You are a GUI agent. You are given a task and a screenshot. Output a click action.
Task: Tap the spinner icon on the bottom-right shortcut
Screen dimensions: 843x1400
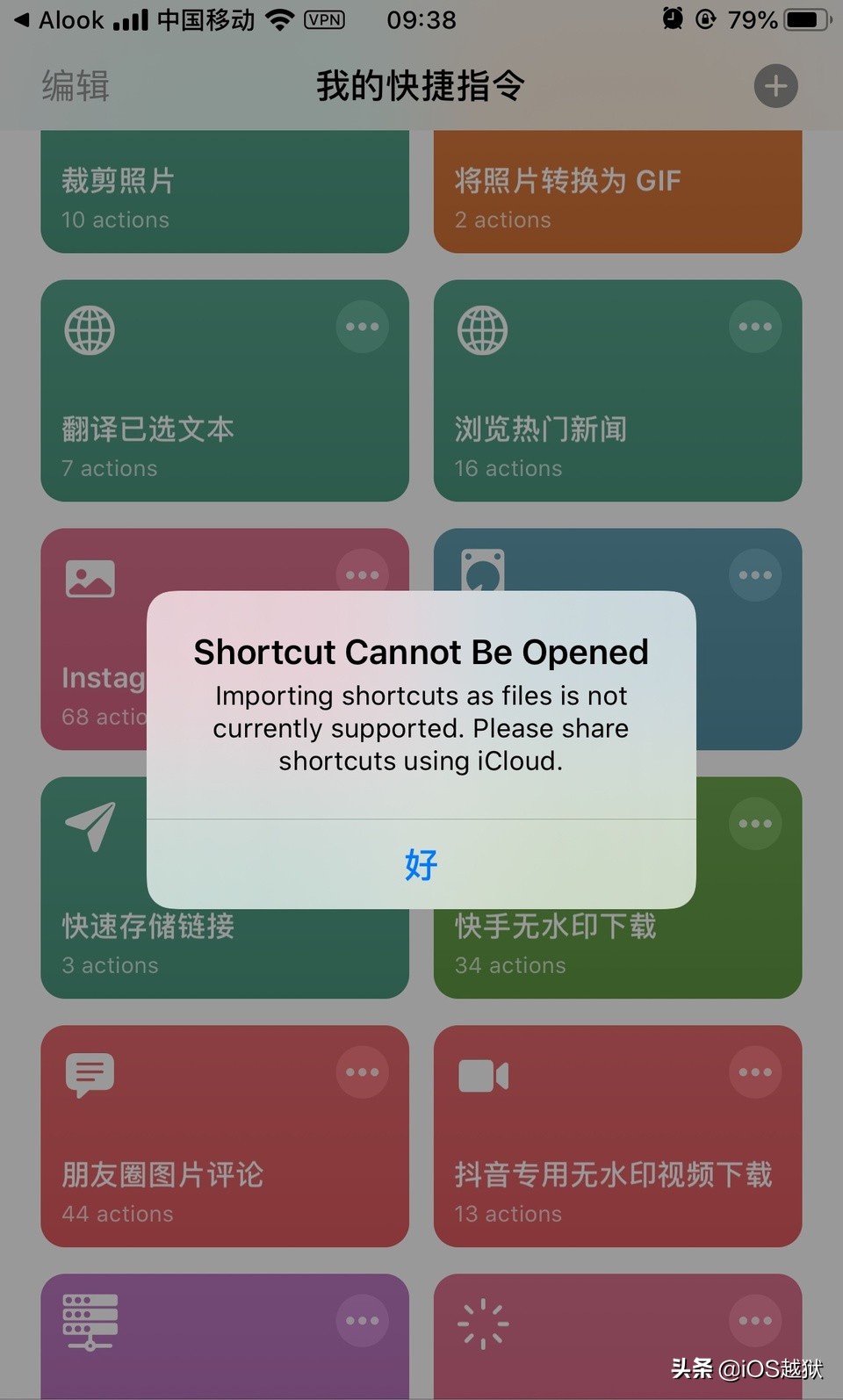point(482,1321)
